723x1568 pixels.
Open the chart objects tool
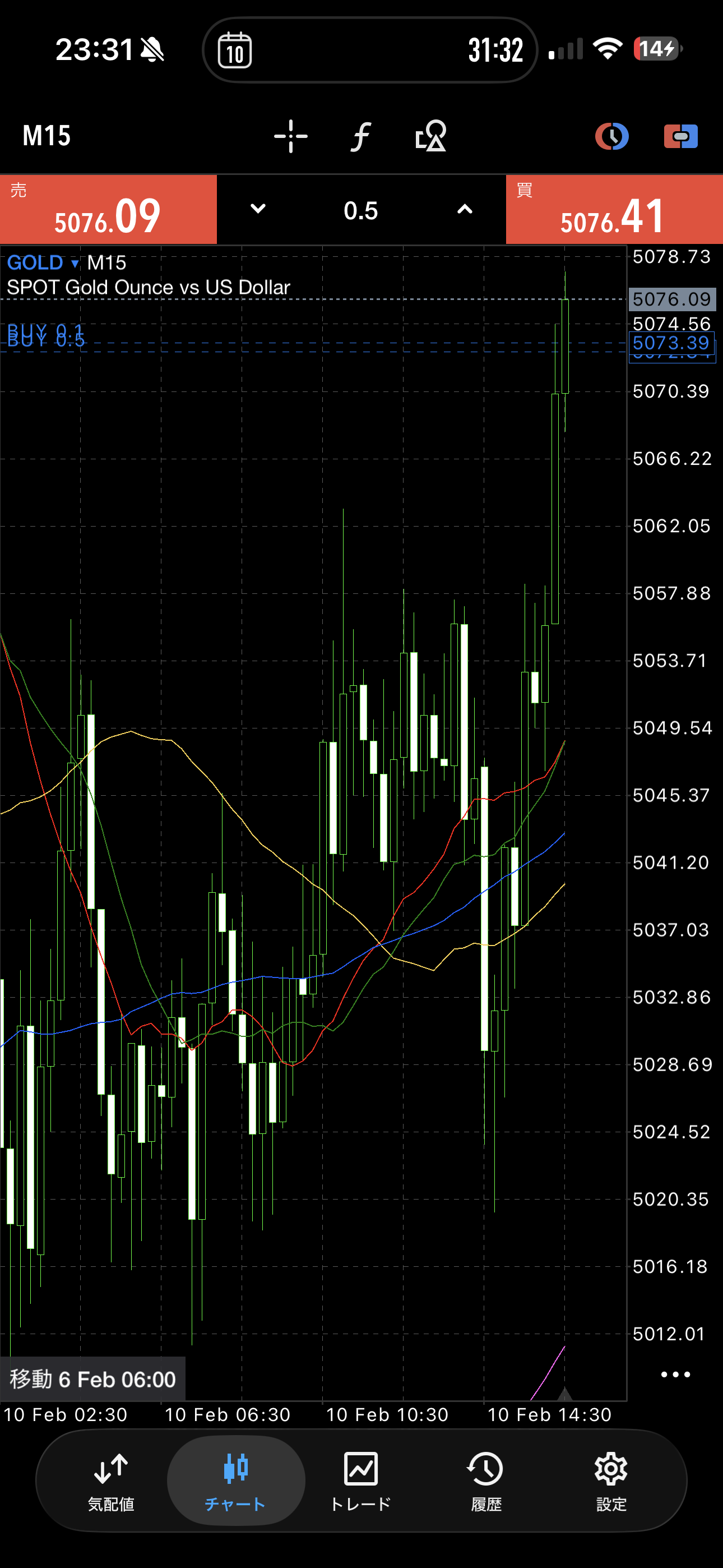coord(430,136)
